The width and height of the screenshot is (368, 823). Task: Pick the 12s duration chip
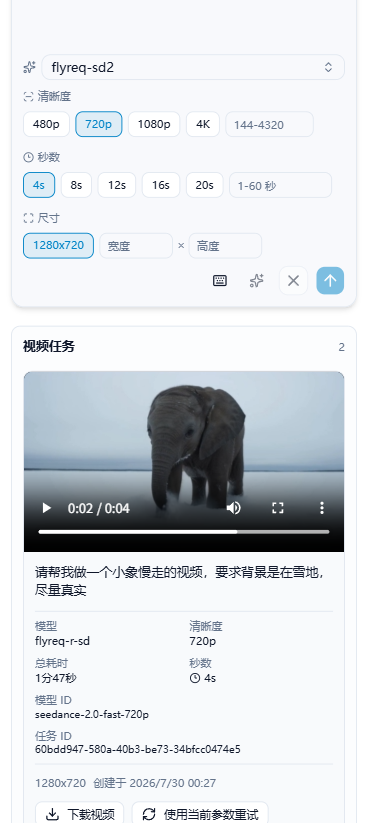pos(117,185)
